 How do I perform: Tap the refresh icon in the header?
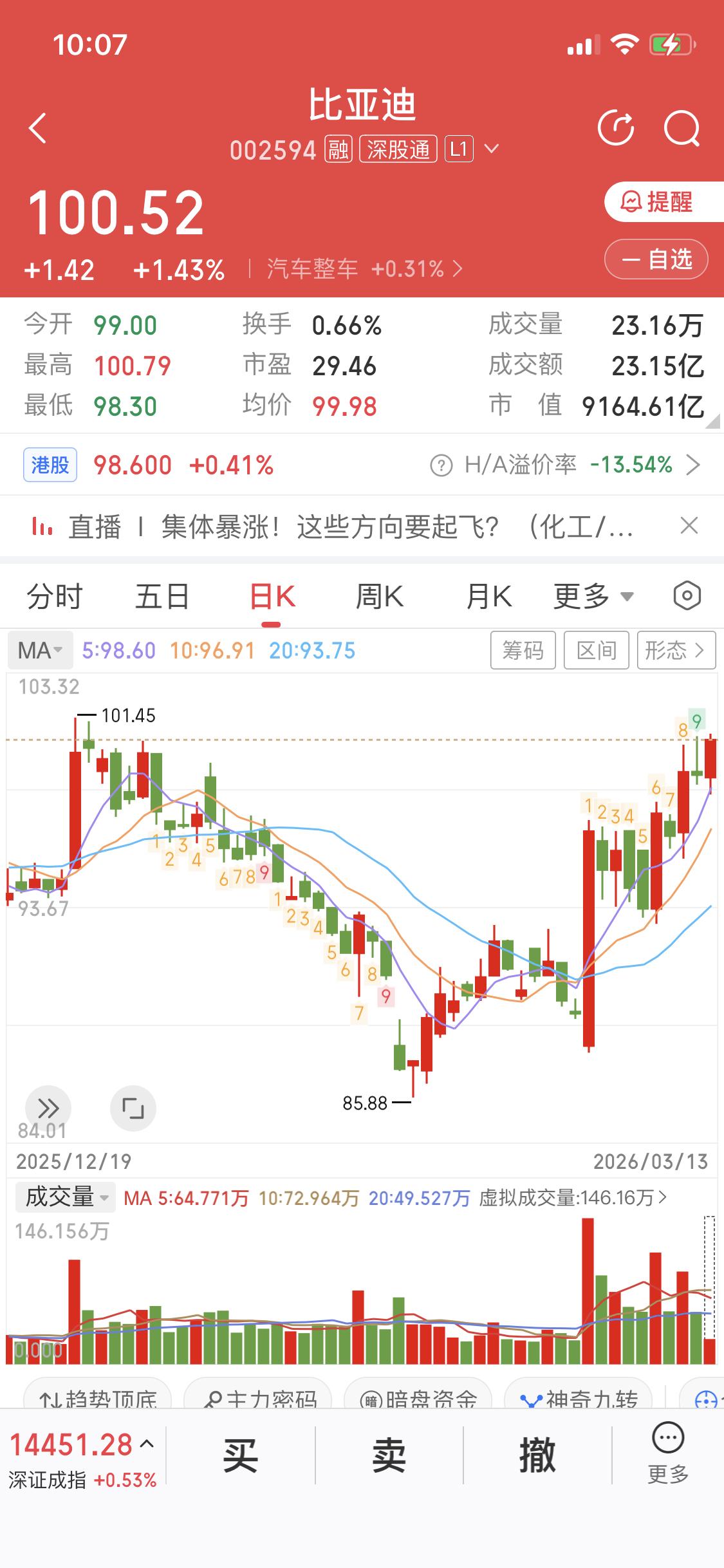point(616,127)
